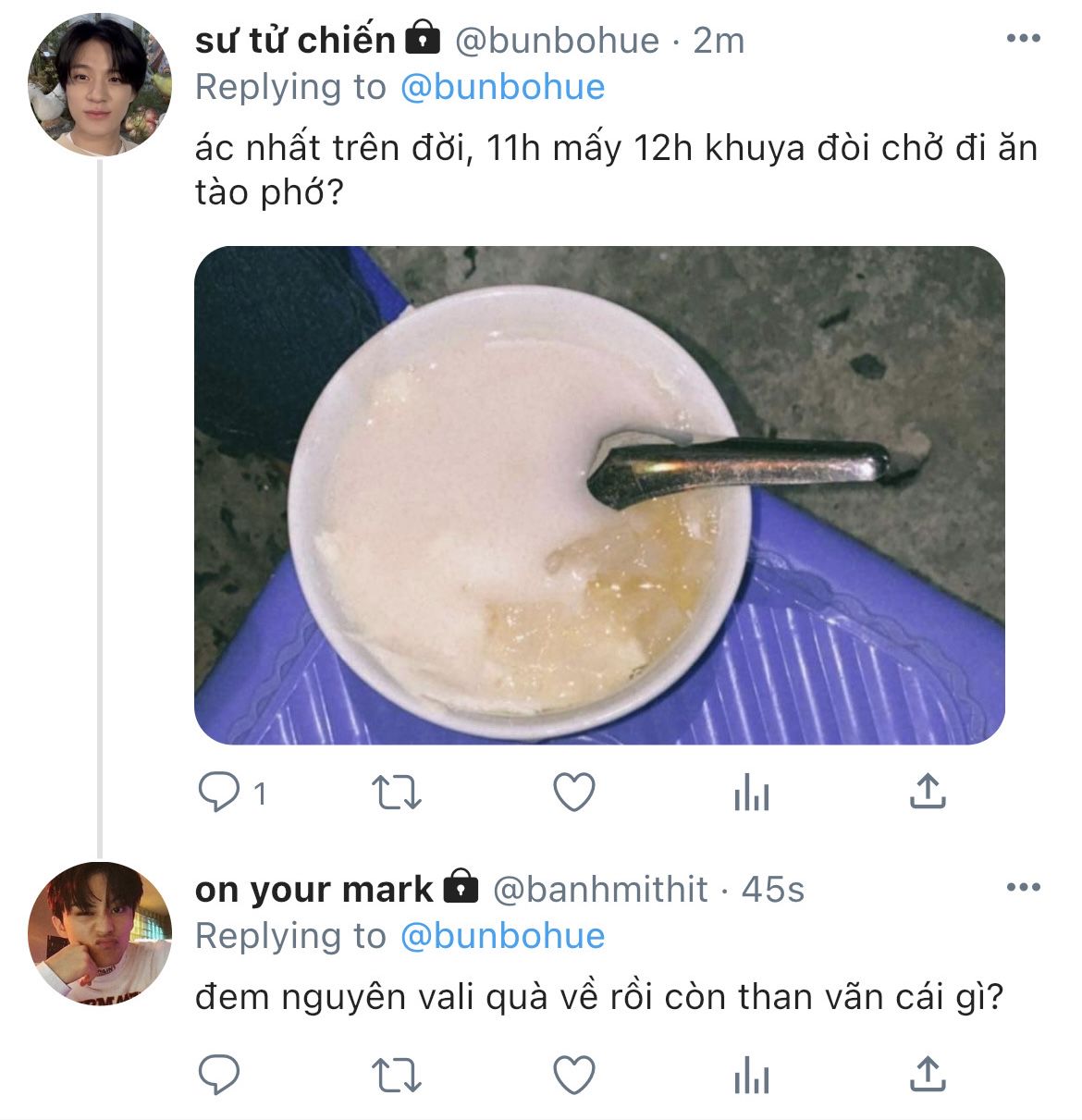
Task: Open the @bunbohue mention in sư tử chiến's tweet
Action: coord(502,87)
